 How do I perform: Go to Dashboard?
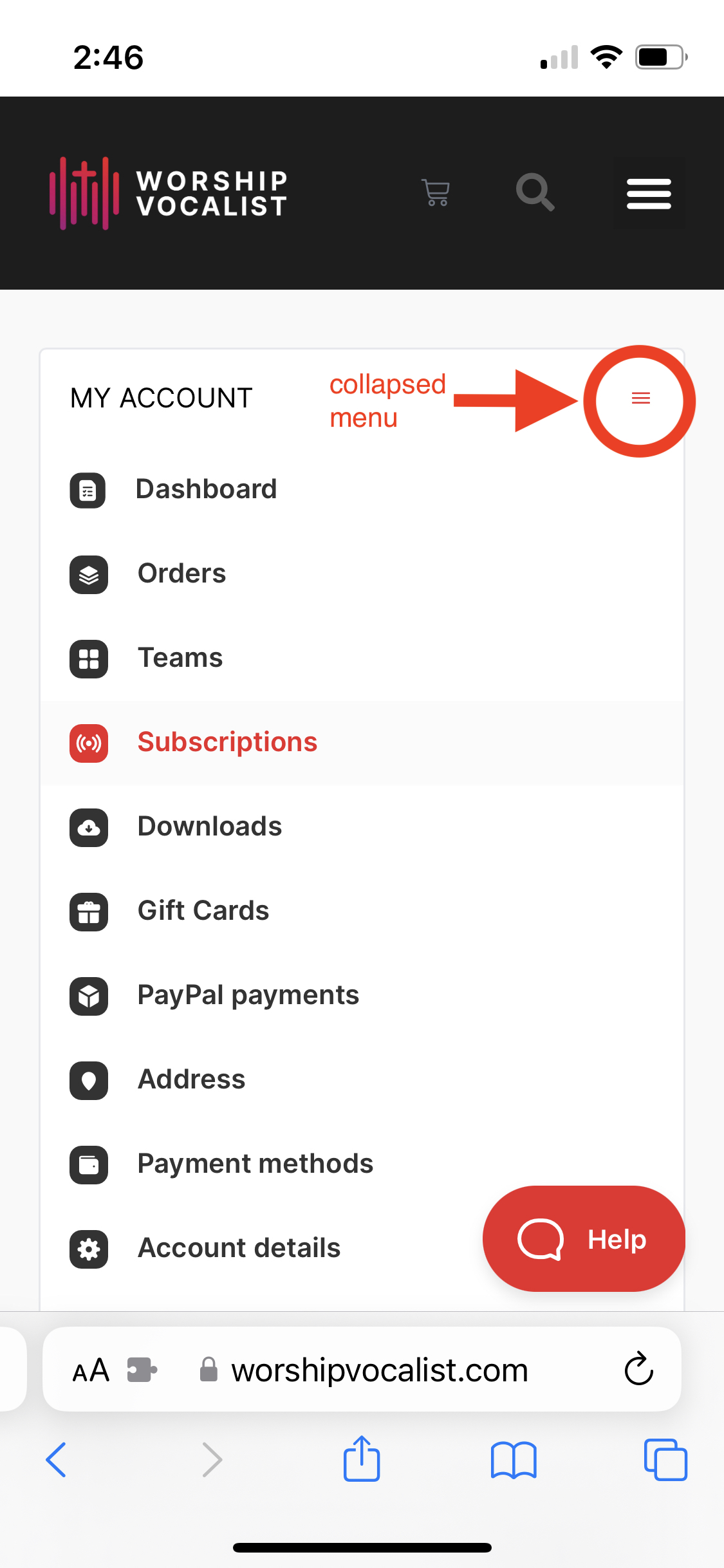tap(206, 489)
